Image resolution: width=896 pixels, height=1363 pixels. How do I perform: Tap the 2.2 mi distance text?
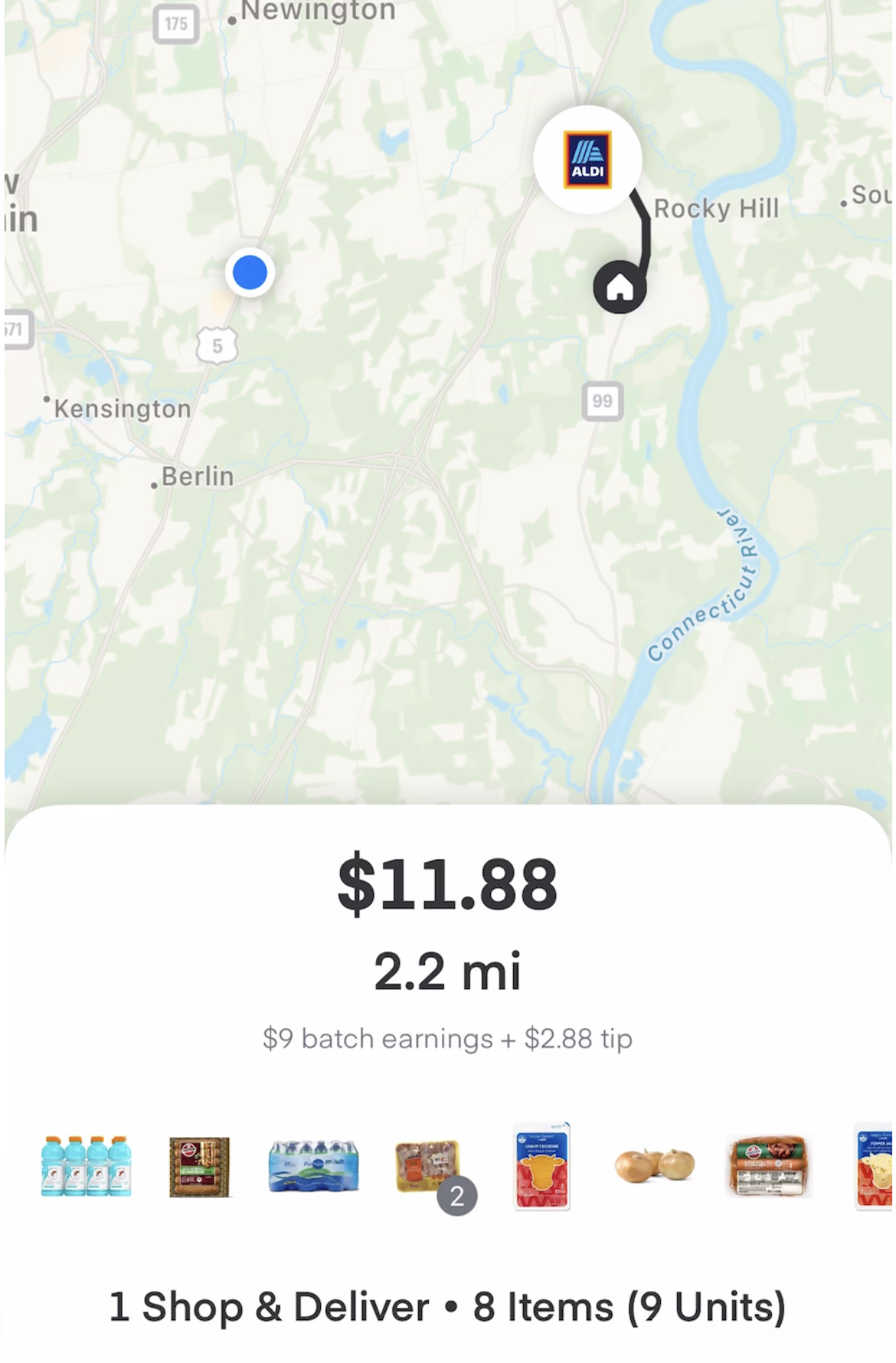pos(448,970)
